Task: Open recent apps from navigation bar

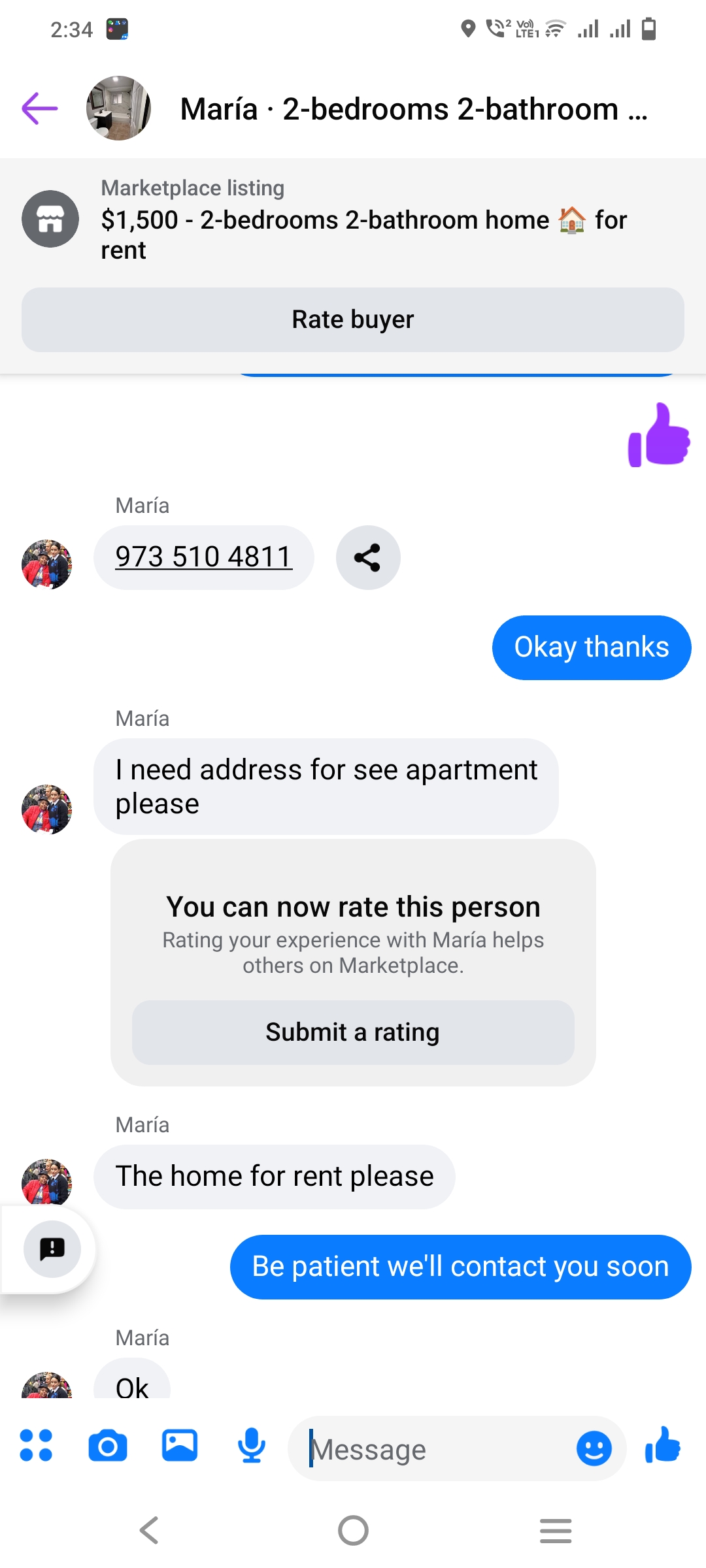Action: (556, 1530)
